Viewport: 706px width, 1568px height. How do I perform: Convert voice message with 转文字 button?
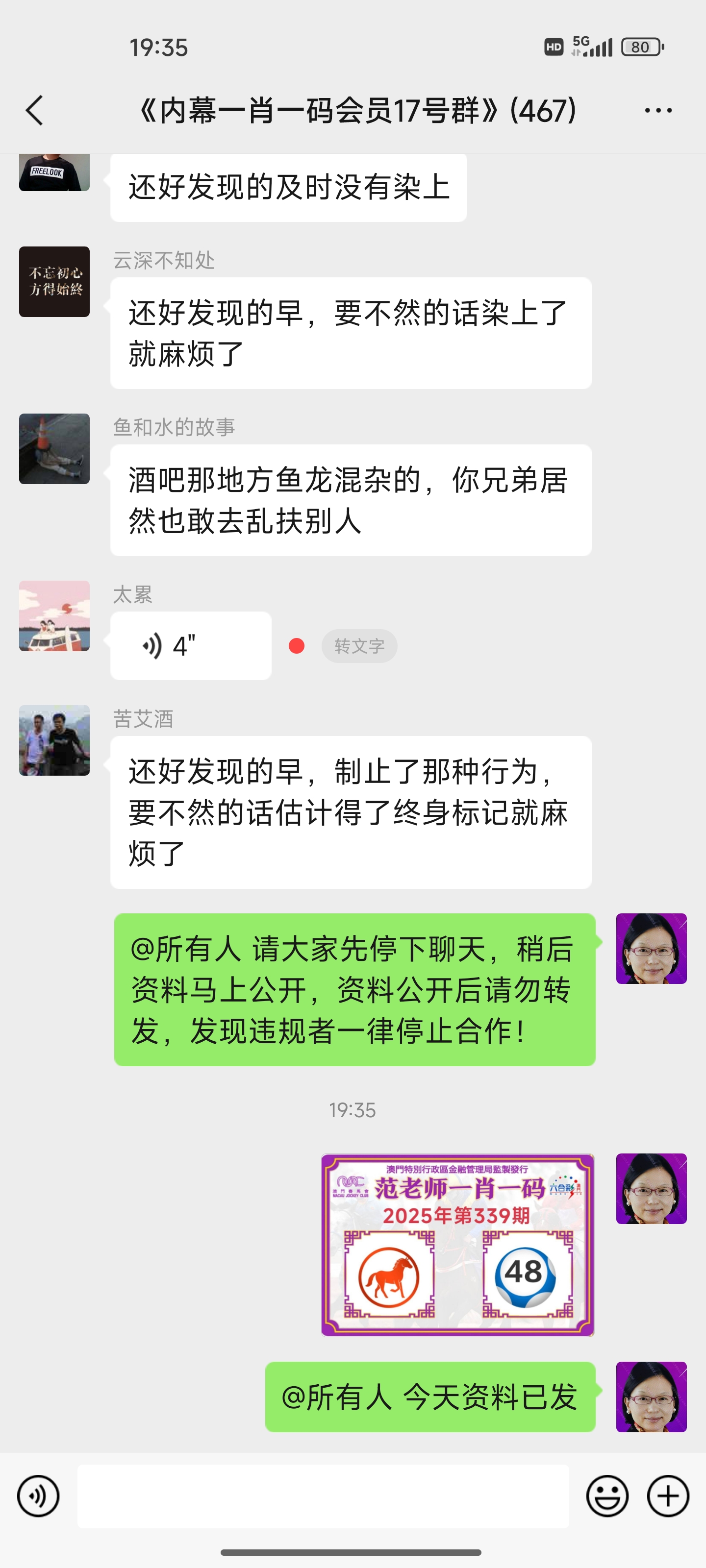[359, 646]
